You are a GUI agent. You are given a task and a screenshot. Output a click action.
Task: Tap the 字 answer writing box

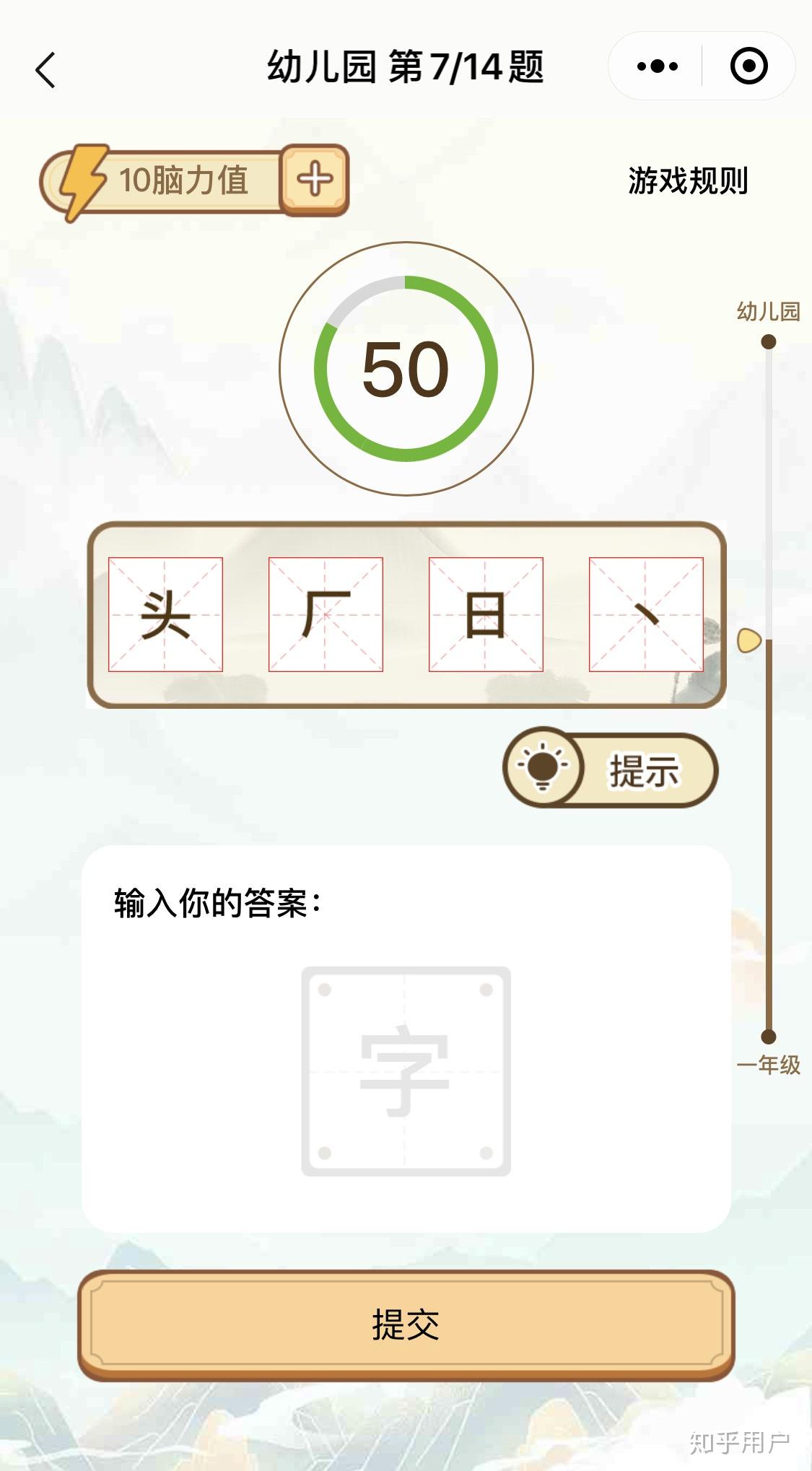(406, 1071)
